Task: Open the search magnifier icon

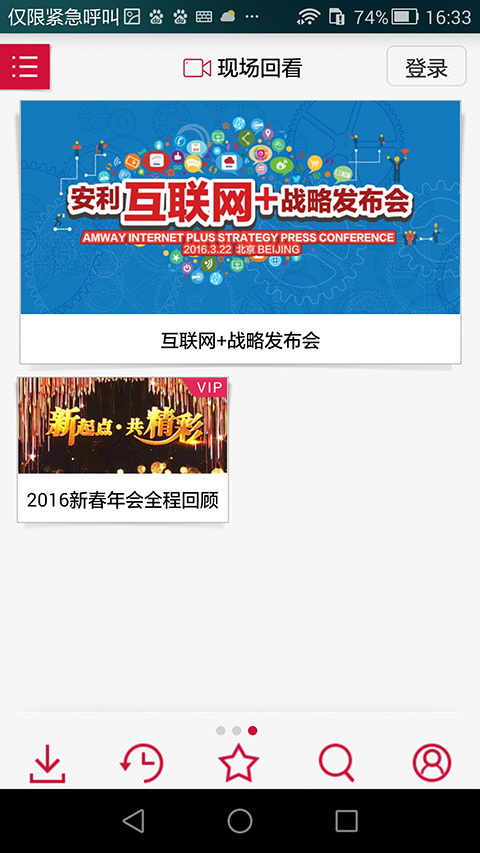Action: click(336, 763)
